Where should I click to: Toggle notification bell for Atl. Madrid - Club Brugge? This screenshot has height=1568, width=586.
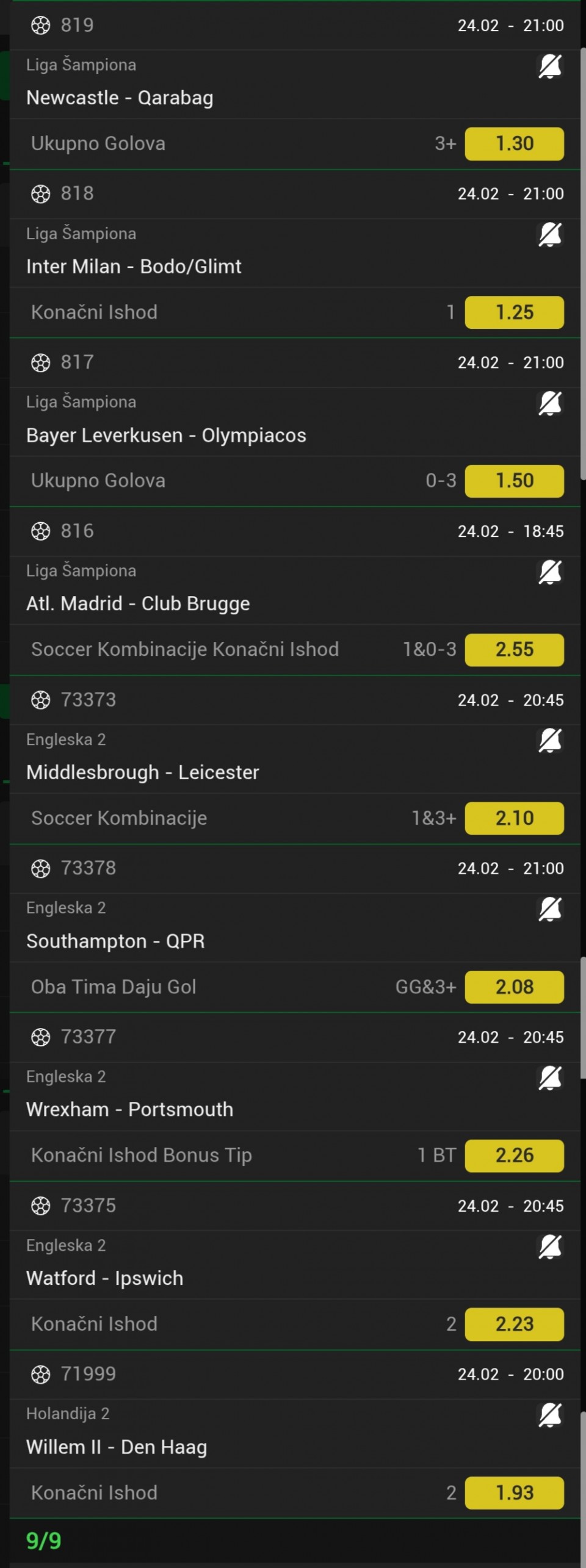[549, 572]
